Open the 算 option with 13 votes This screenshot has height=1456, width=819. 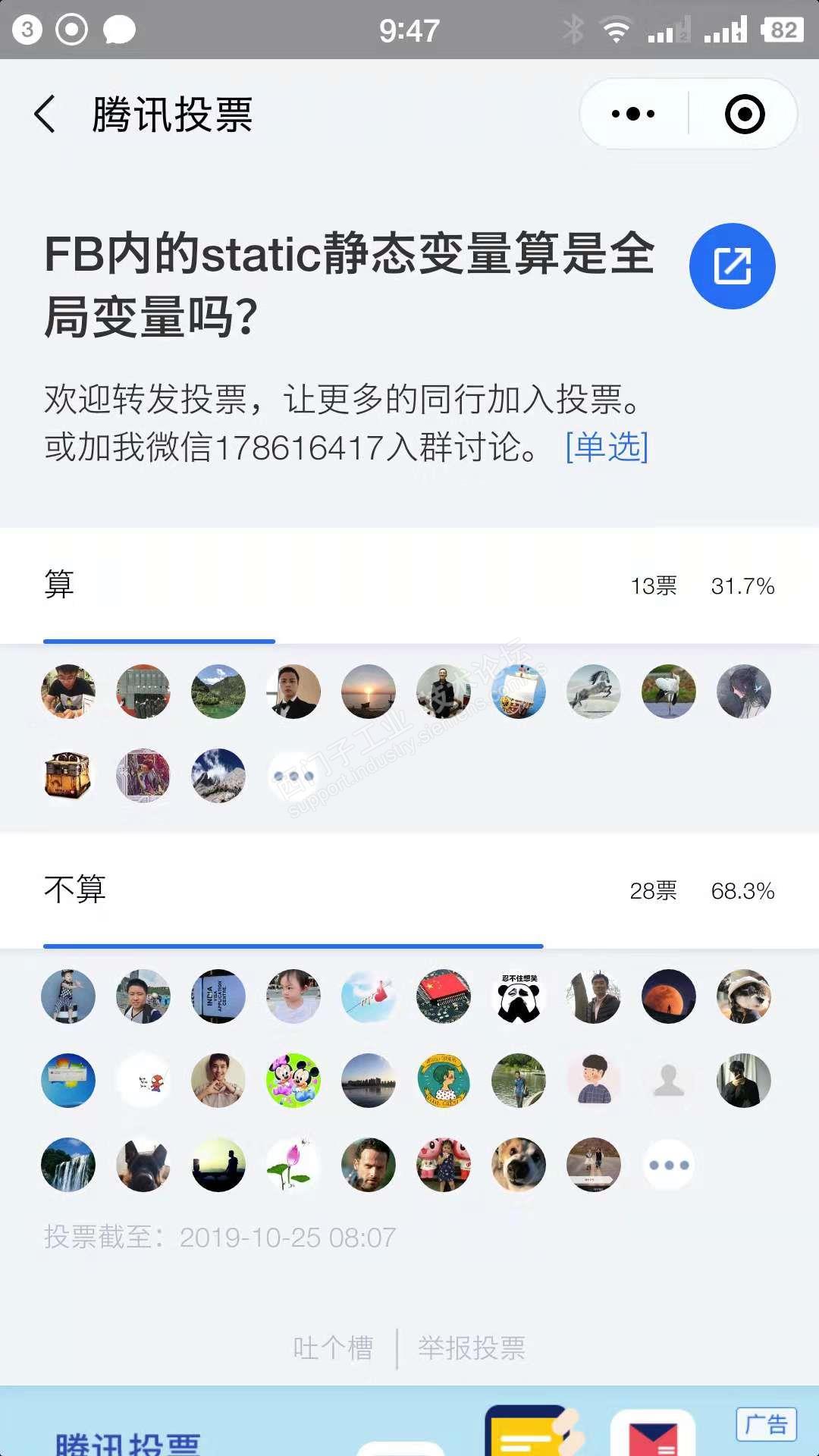click(409, 585)
